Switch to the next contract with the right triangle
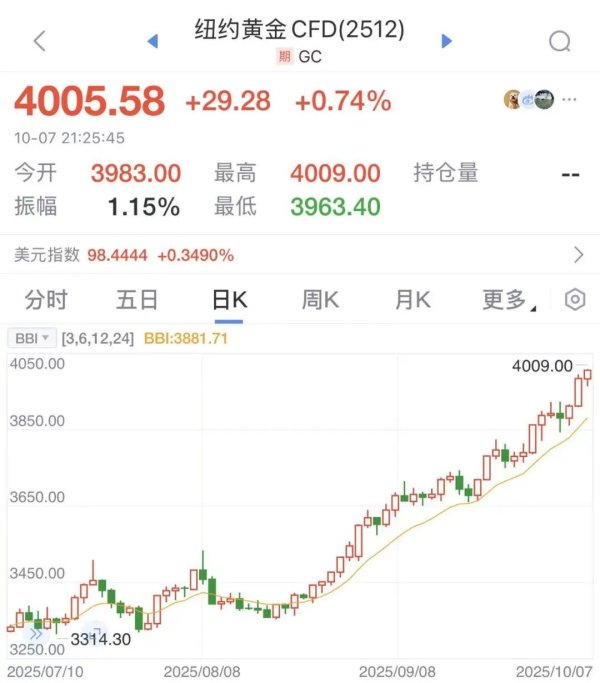Viewport: 600px width, 683px height. [446, 41]
